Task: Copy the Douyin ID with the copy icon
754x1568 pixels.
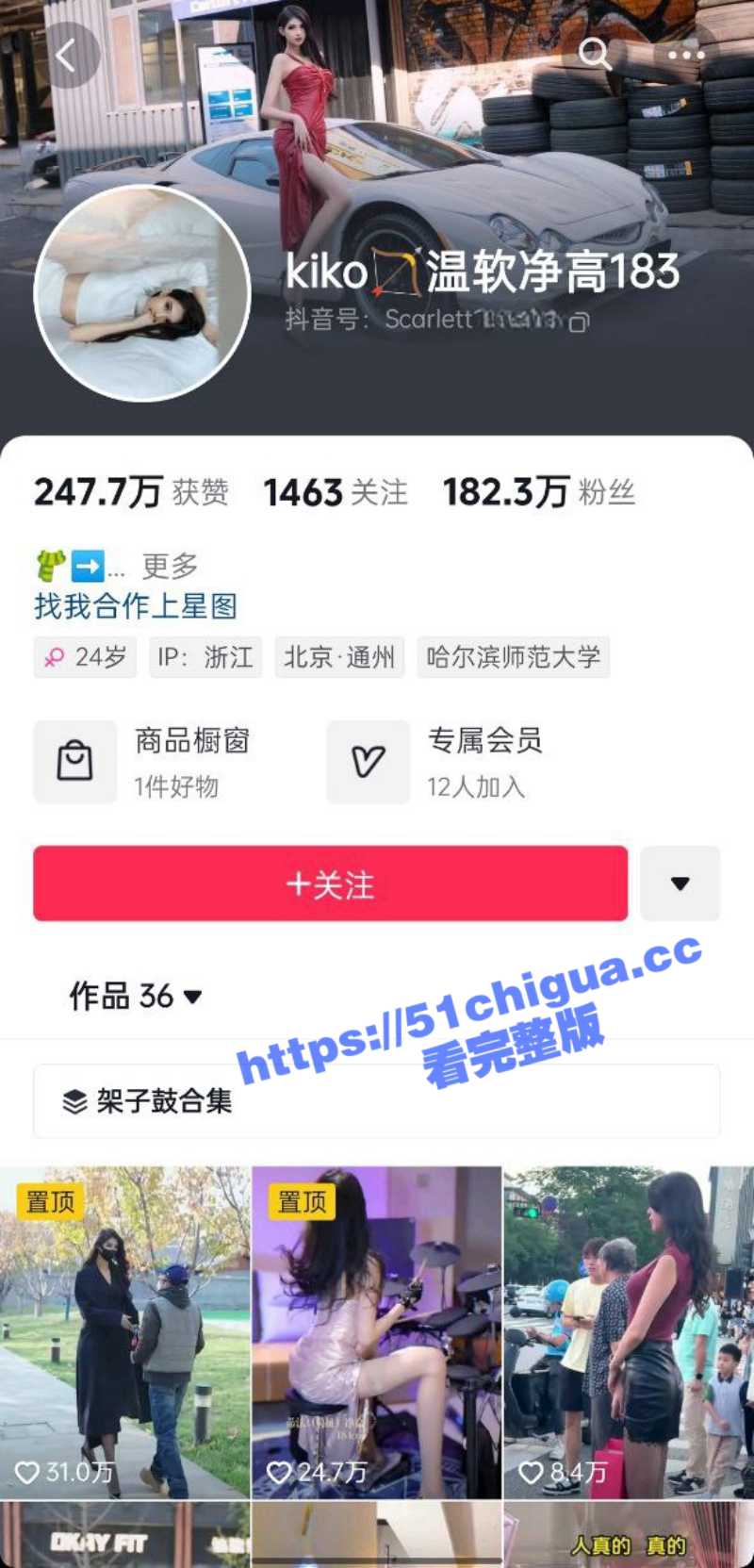Action: (579, 322)
